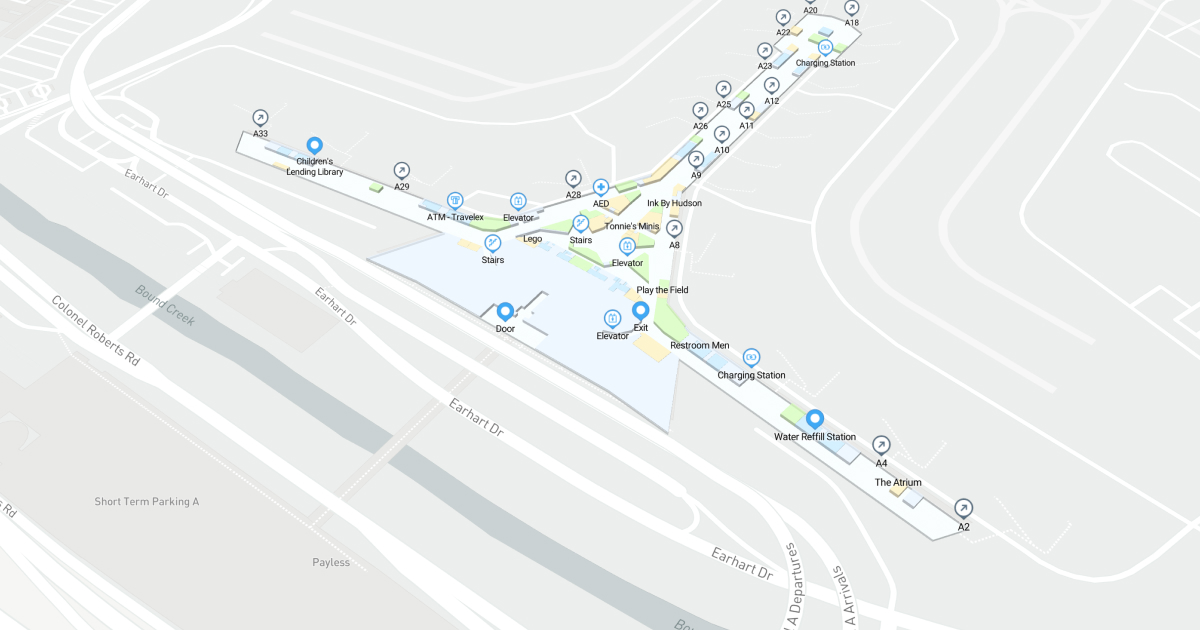Open the gate A12 marker
1200x630 pixels.
tap(771, 85)
